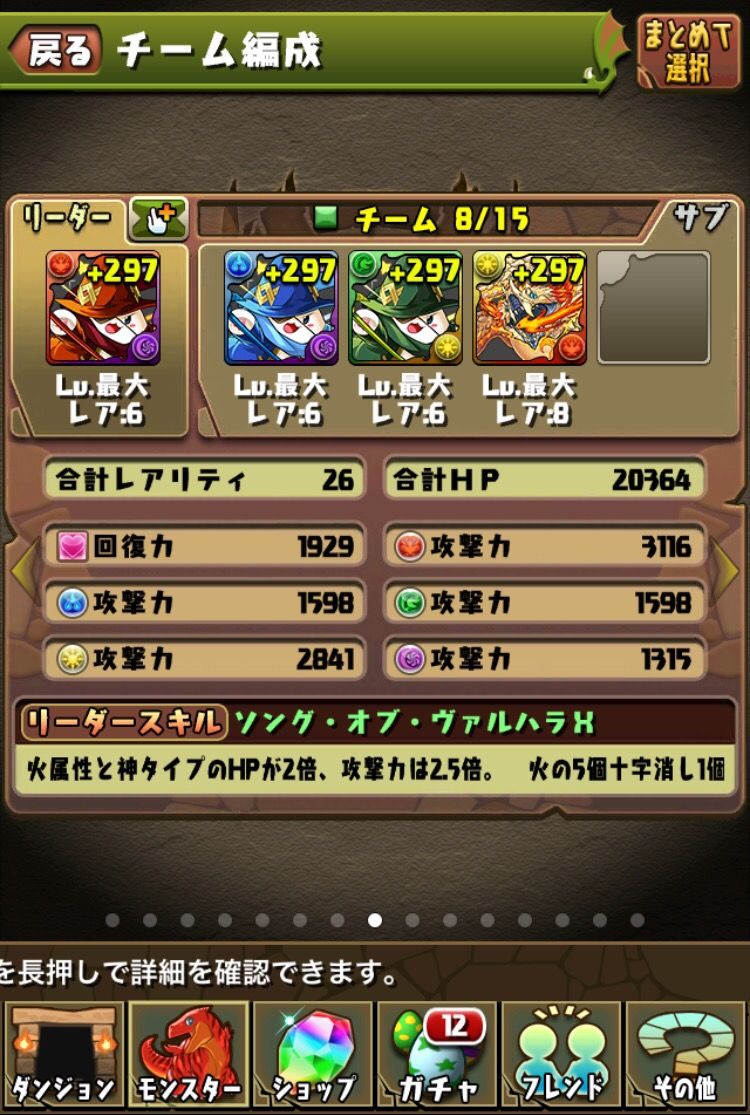Screen dimensions: 750x1115
Task: Tap the ガチャ egg icon
Action: tap(437, 1052)
